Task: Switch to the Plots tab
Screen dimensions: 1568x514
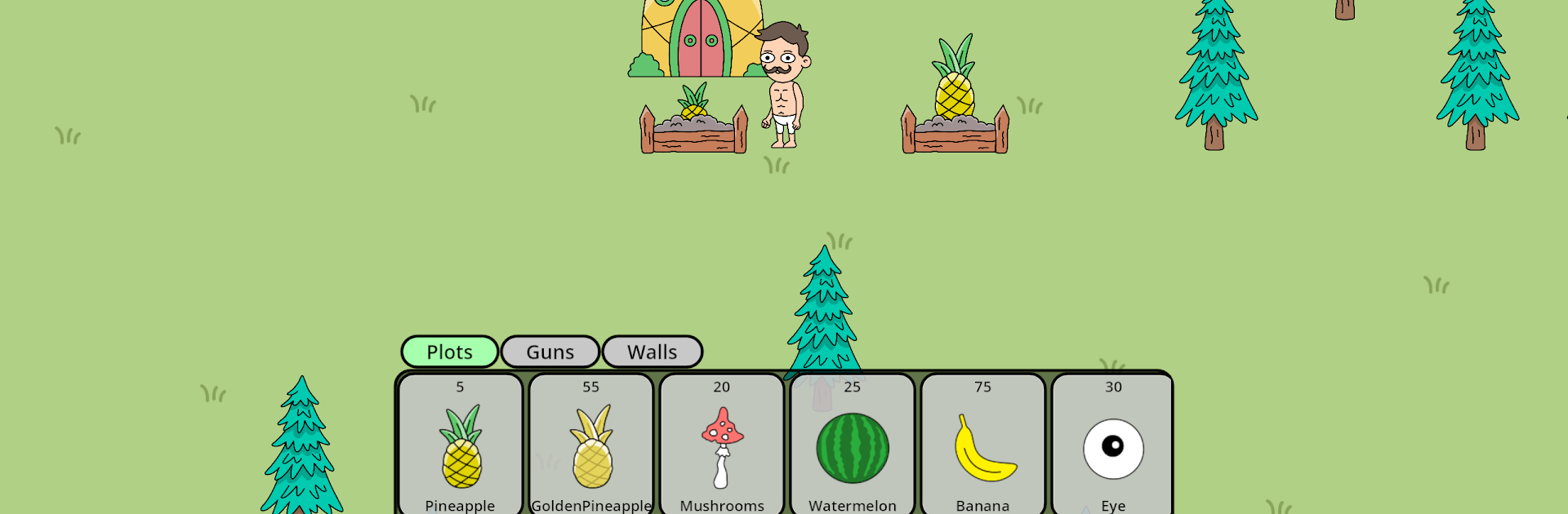Action: [x=449, y=352]
